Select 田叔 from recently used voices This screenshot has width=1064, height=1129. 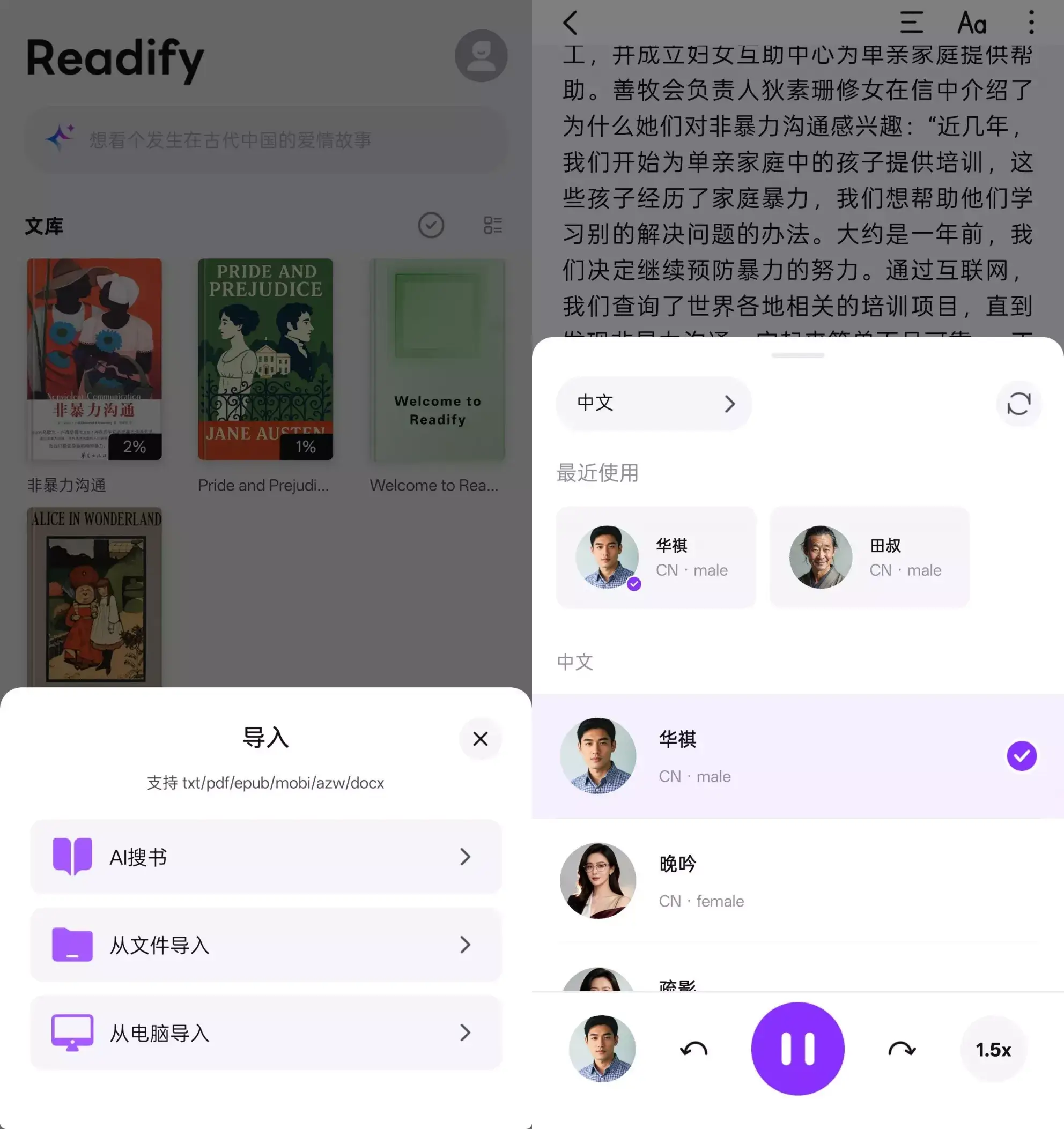click(x=869, y=557)
